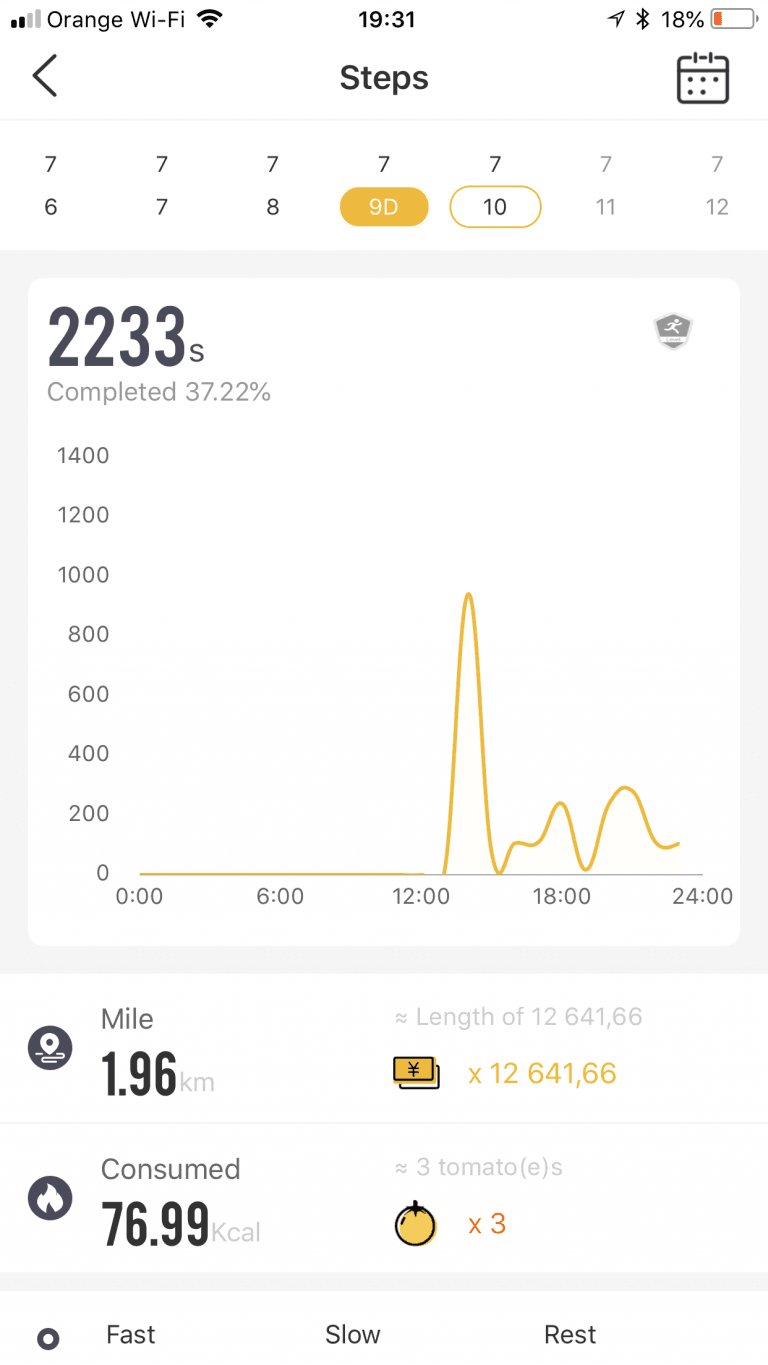The height and width of the screenshot is (1365, 768).
Task: Open the calendar date picker
Action: tap(702, 77)
